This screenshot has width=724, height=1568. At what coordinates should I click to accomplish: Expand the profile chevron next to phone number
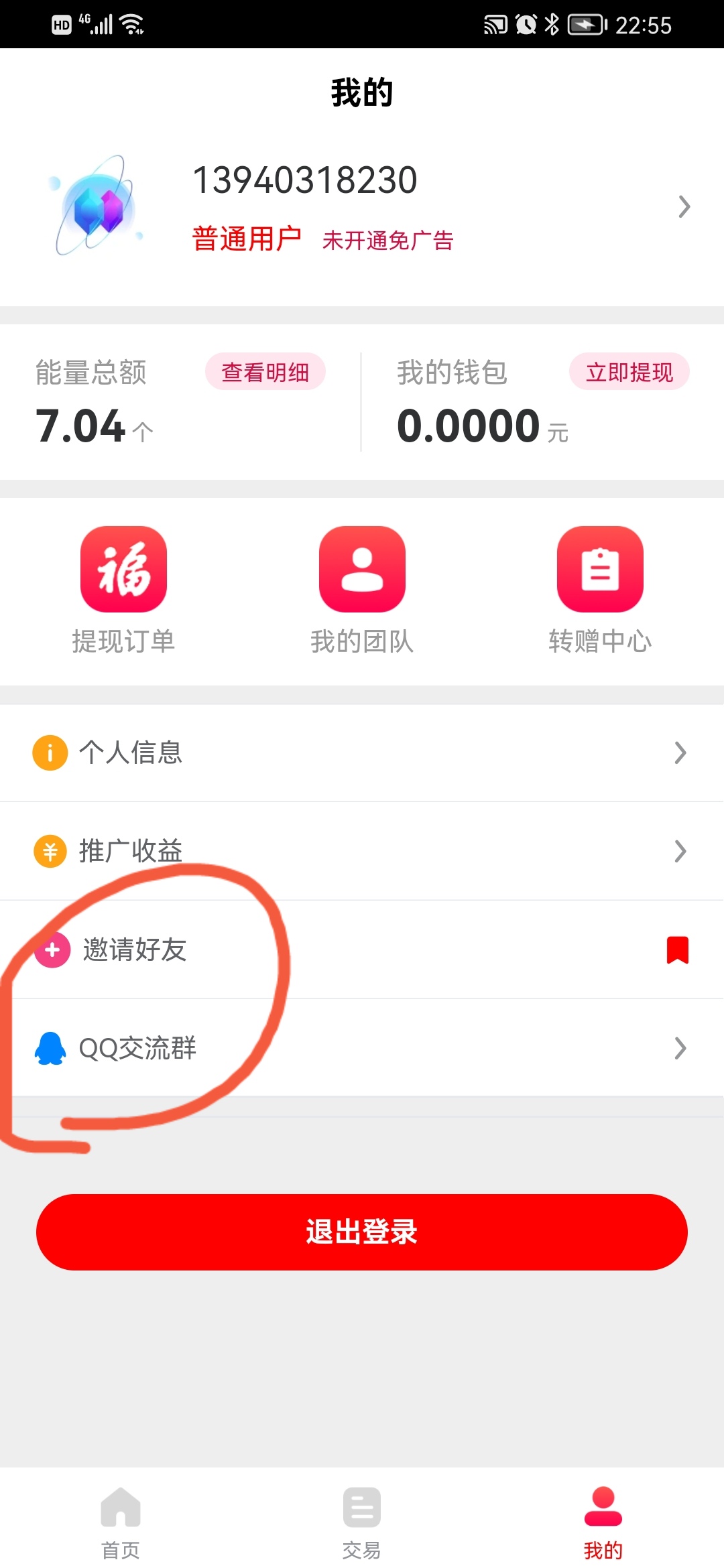click(684, 206)
